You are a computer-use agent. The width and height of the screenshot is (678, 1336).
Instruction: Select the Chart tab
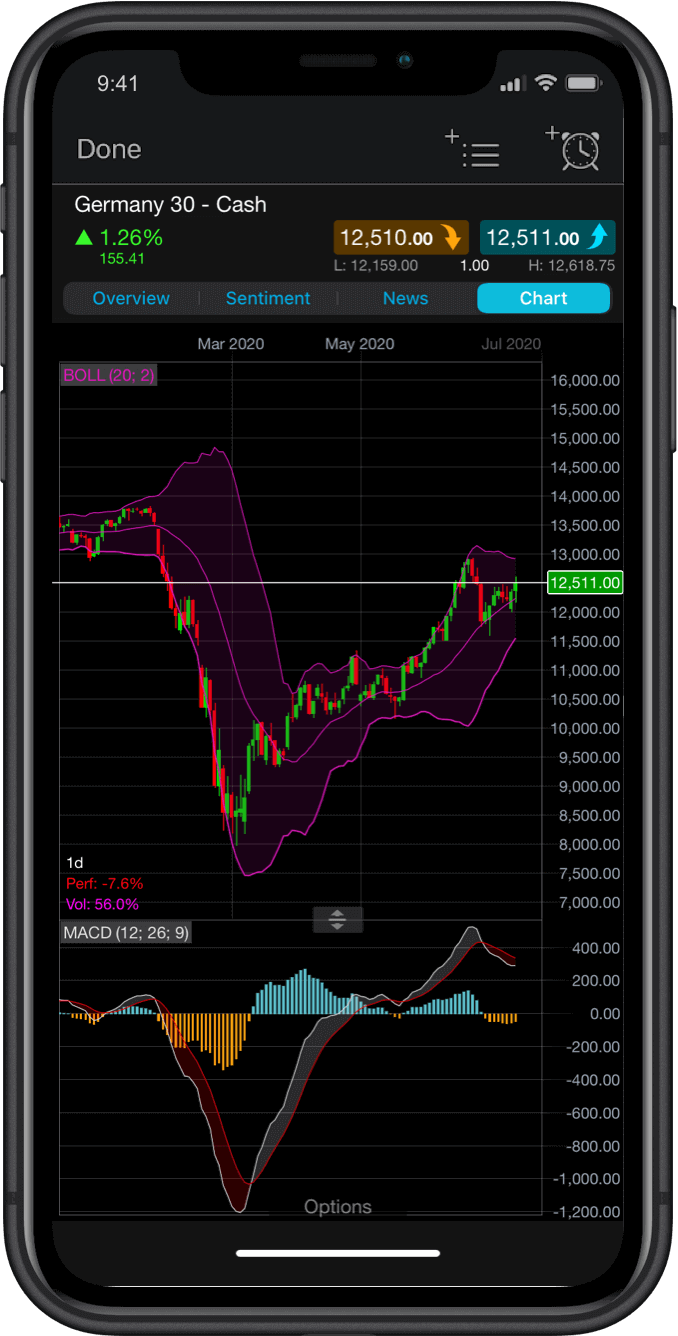543,298
